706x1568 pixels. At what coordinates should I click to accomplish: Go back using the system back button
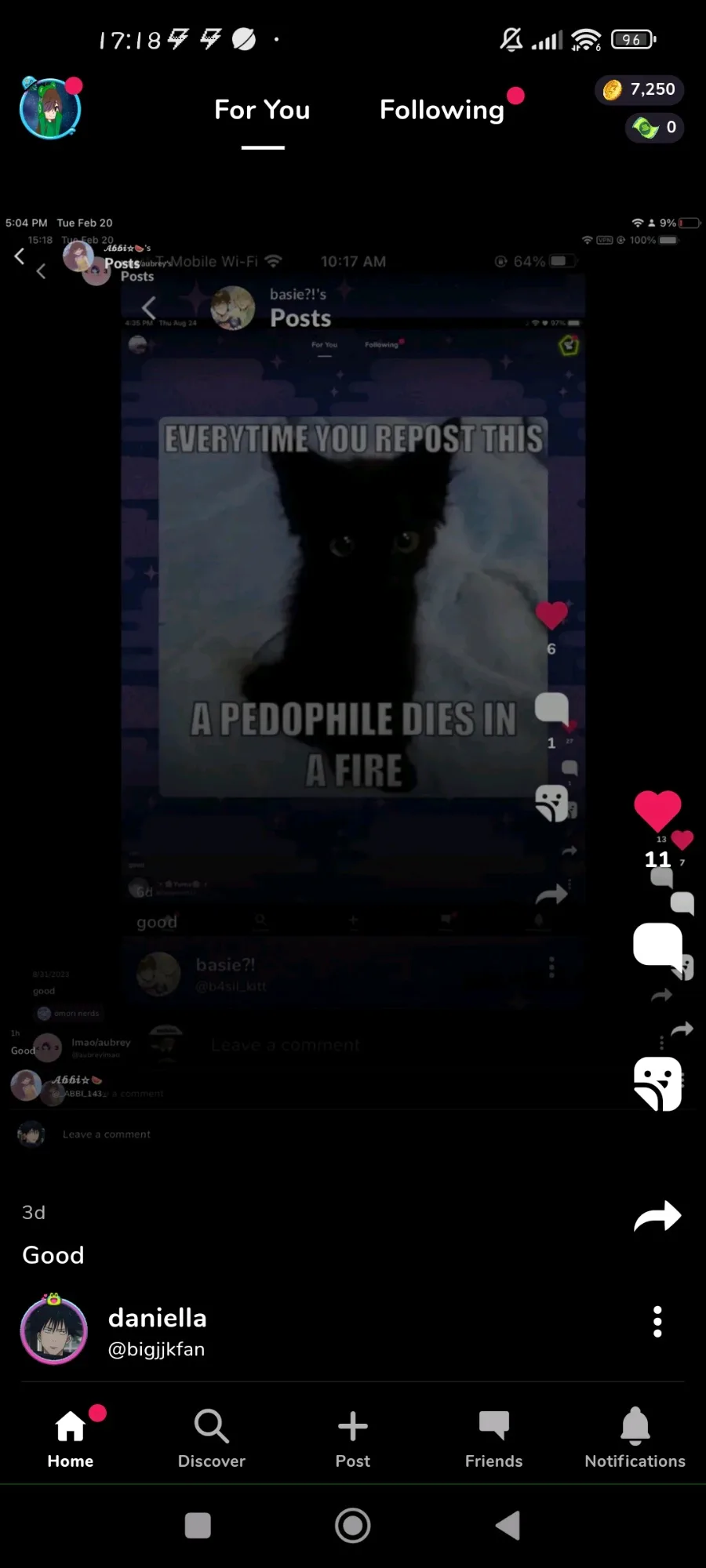pyautogui.click(x=508, y=1526)
